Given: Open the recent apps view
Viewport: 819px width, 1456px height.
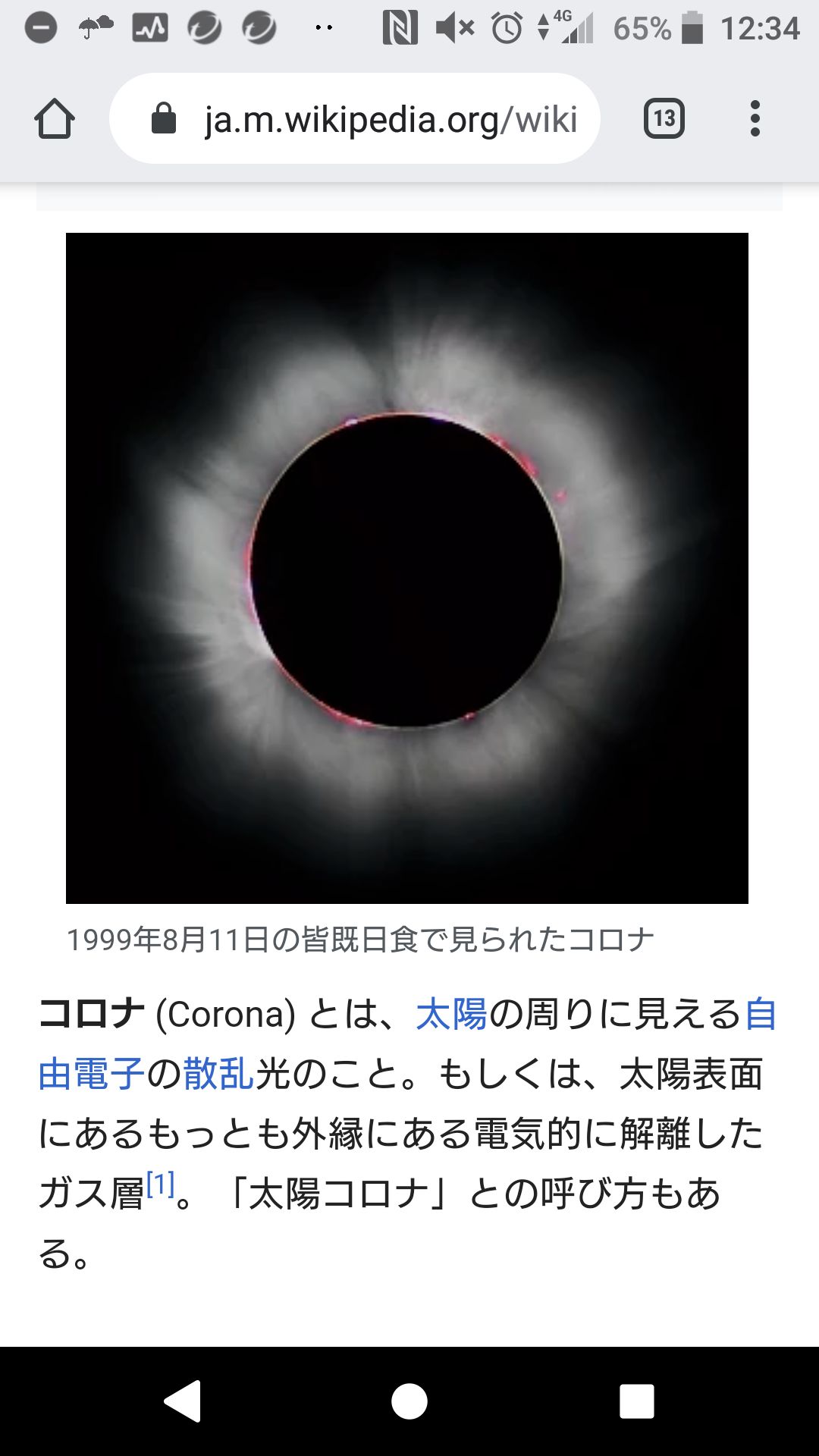Looking at the screenshot, I should tap(637, 1401).
